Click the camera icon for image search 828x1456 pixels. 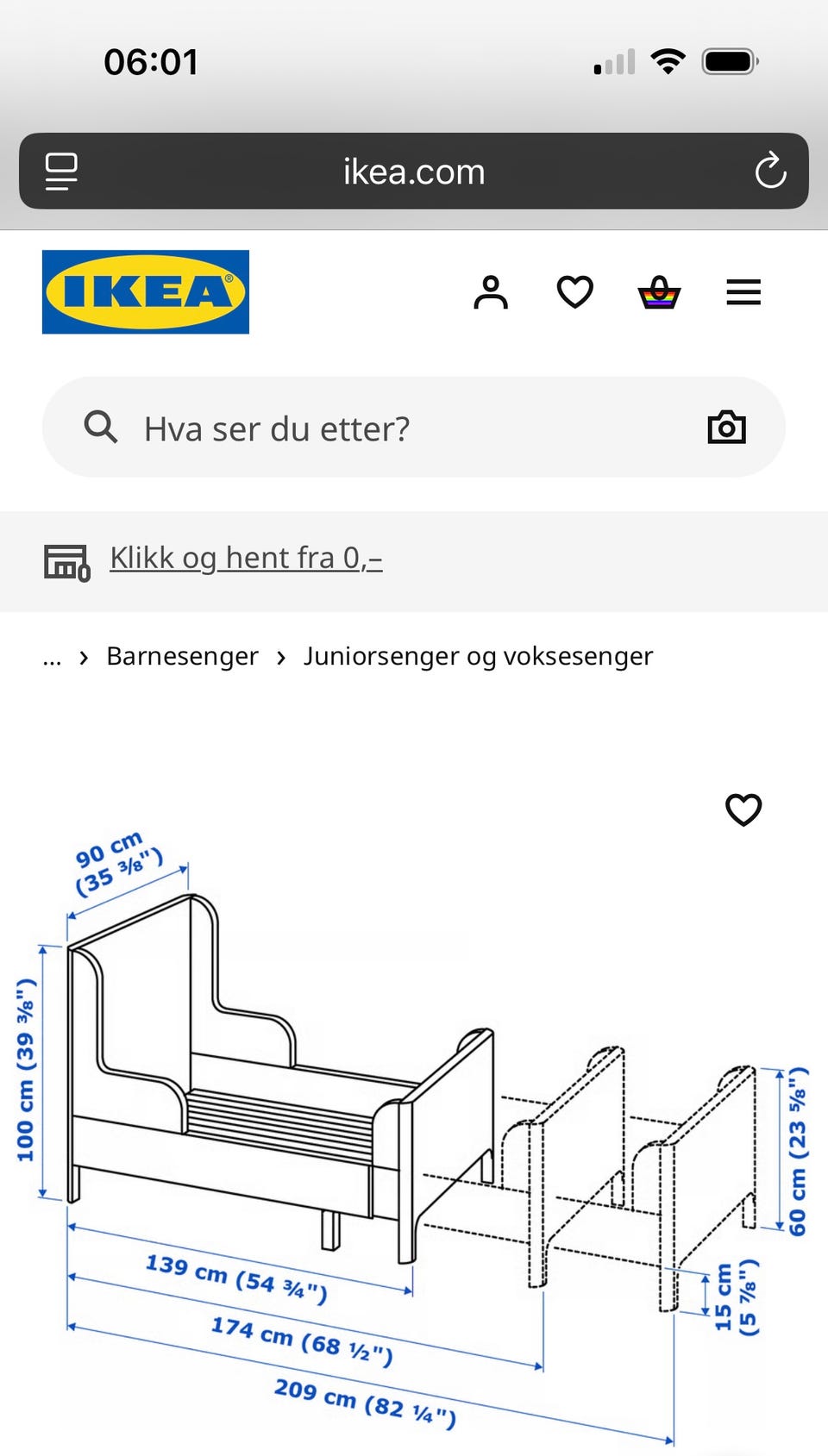[726, 428]
